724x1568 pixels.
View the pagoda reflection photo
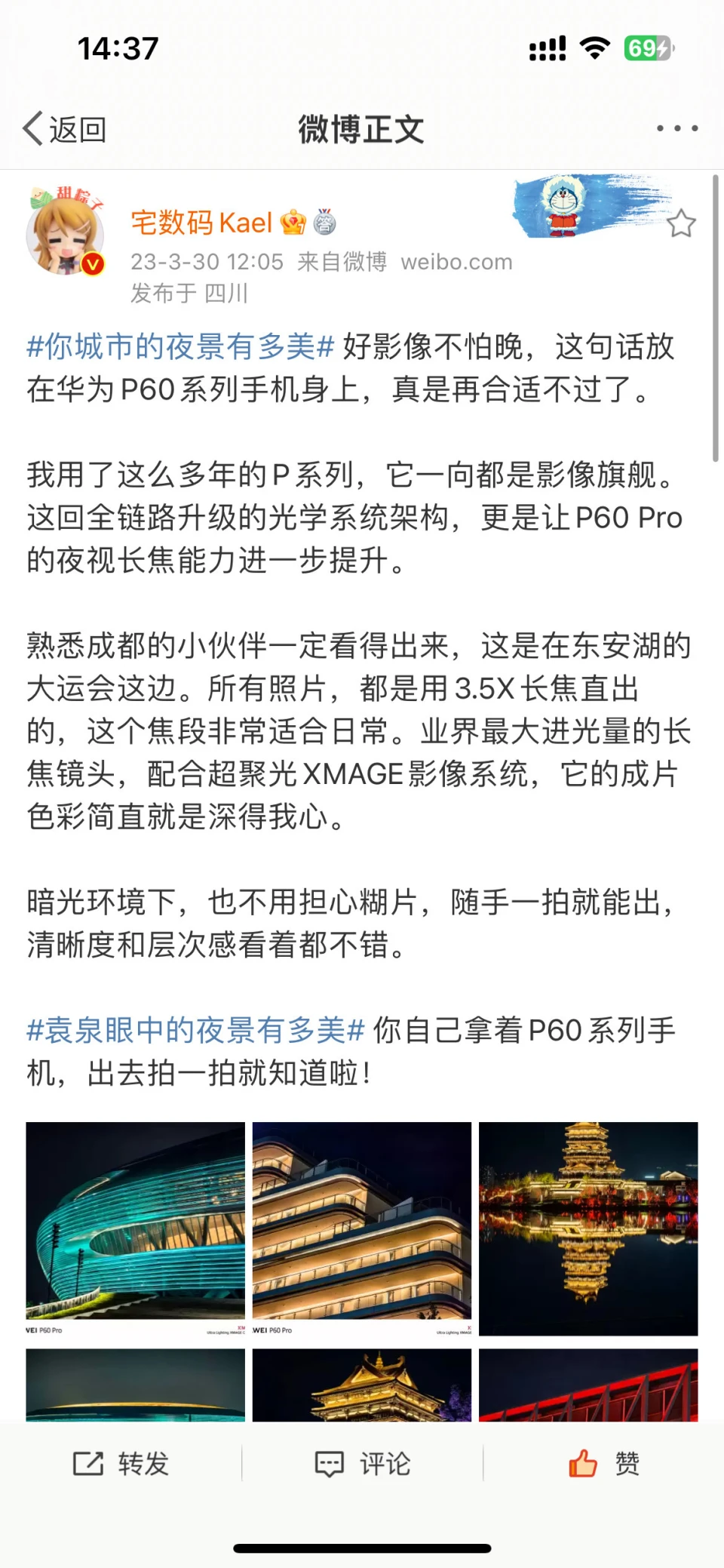click(x=588, y=1228)
